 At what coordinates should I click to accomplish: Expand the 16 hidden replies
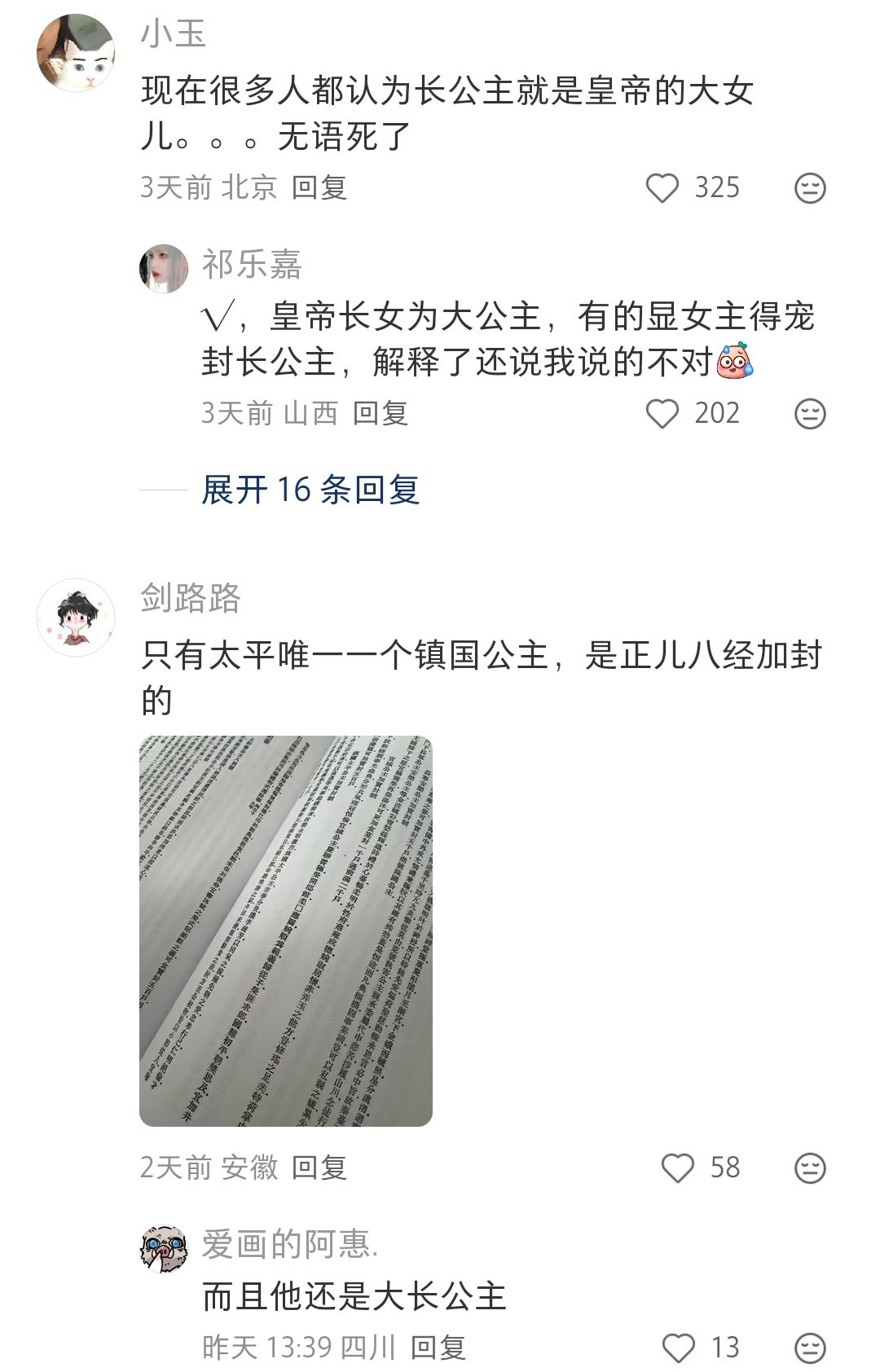(310, 490)
